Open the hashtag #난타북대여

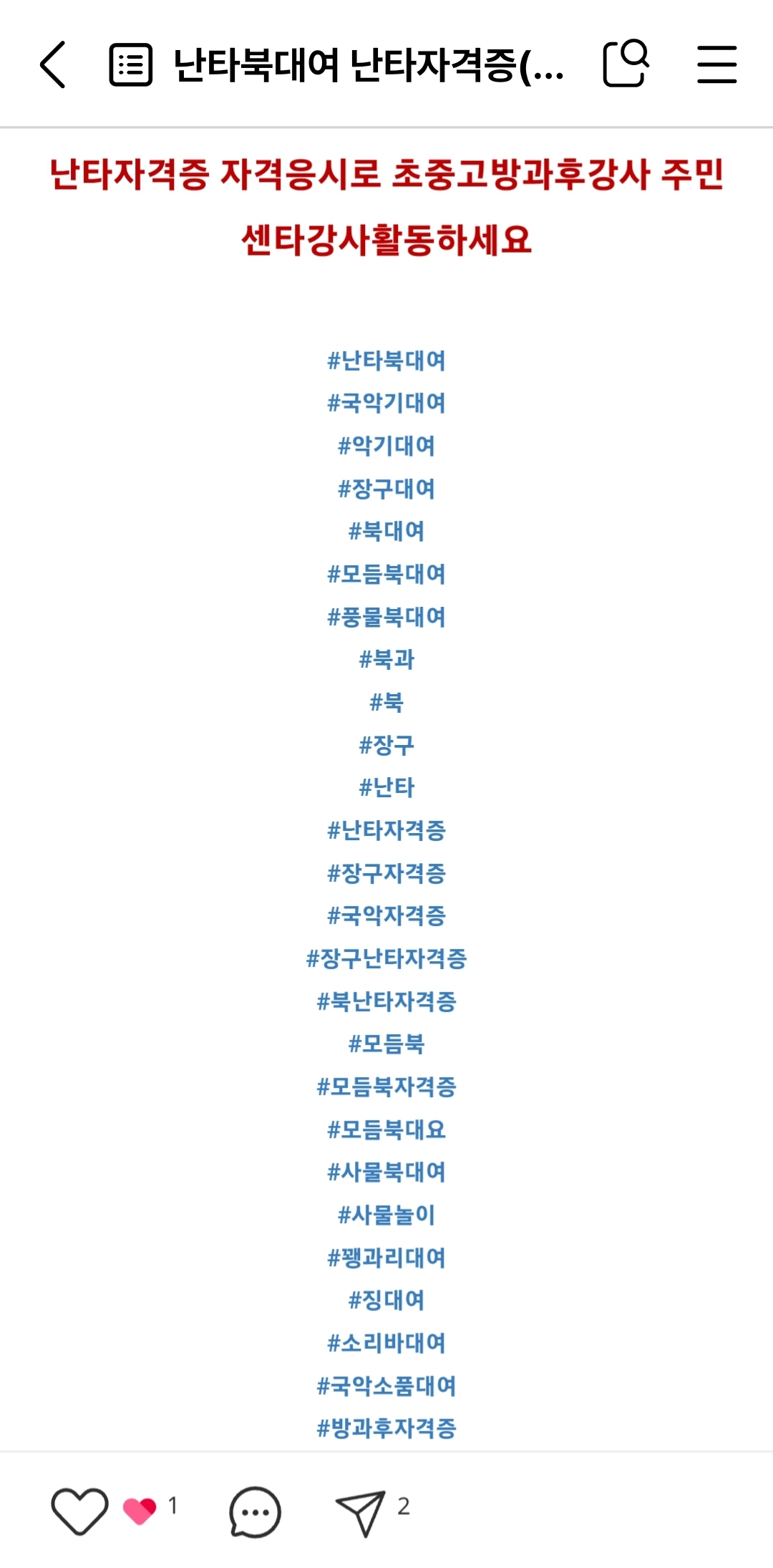pos(386,360)
